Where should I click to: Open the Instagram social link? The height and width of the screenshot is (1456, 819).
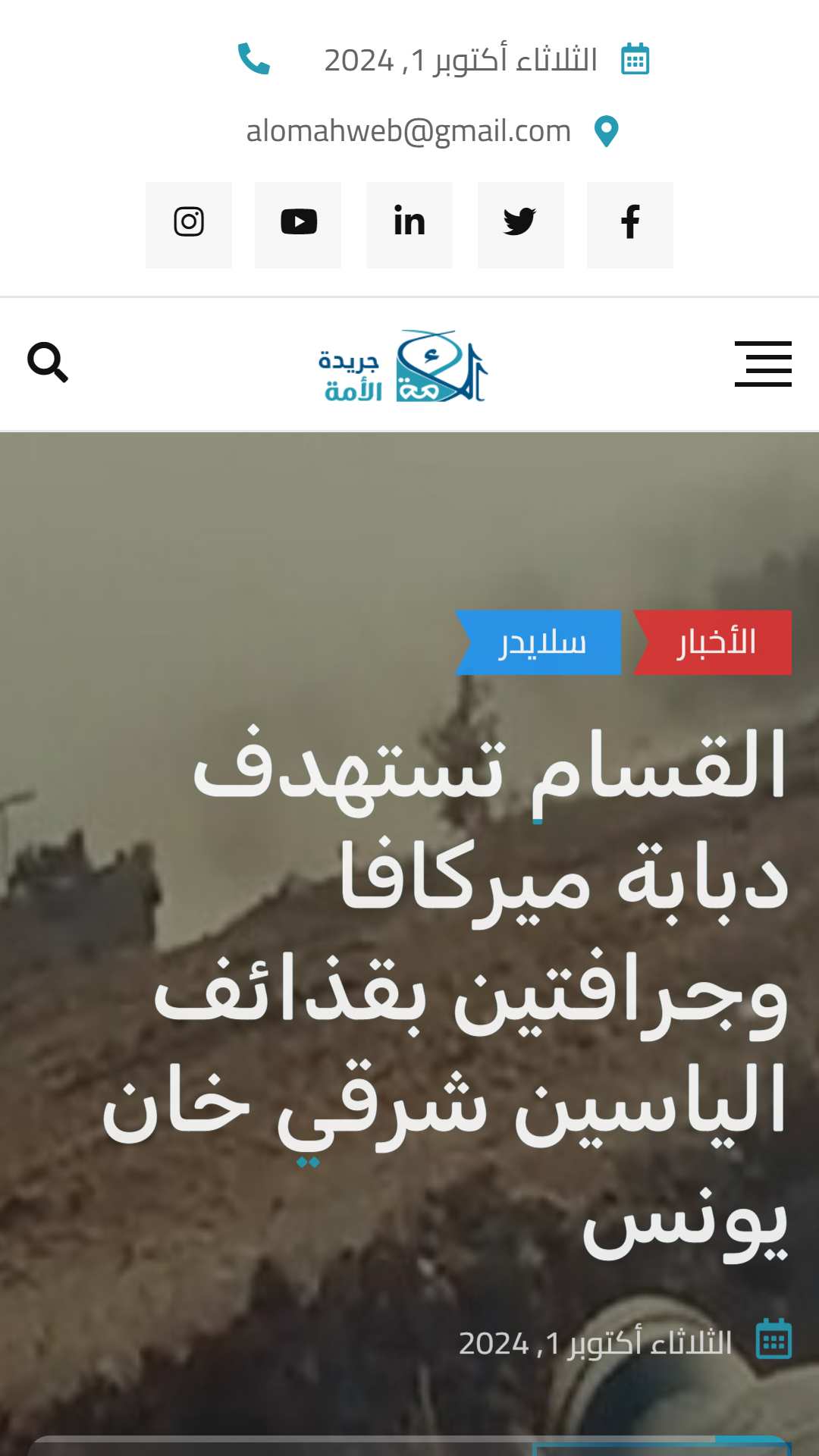coord(189,224)
